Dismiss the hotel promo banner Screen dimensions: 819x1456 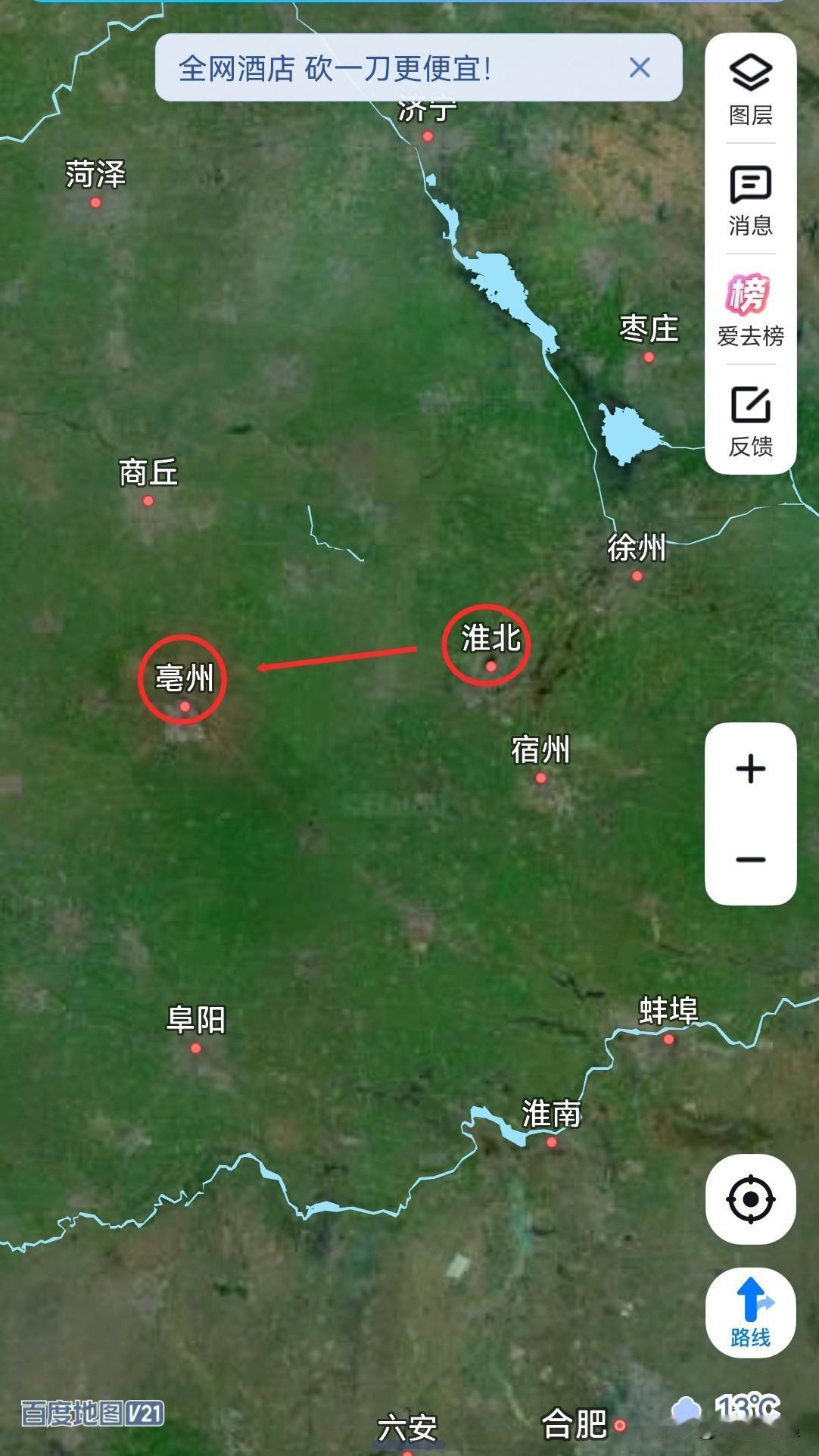tap(640, 68)
